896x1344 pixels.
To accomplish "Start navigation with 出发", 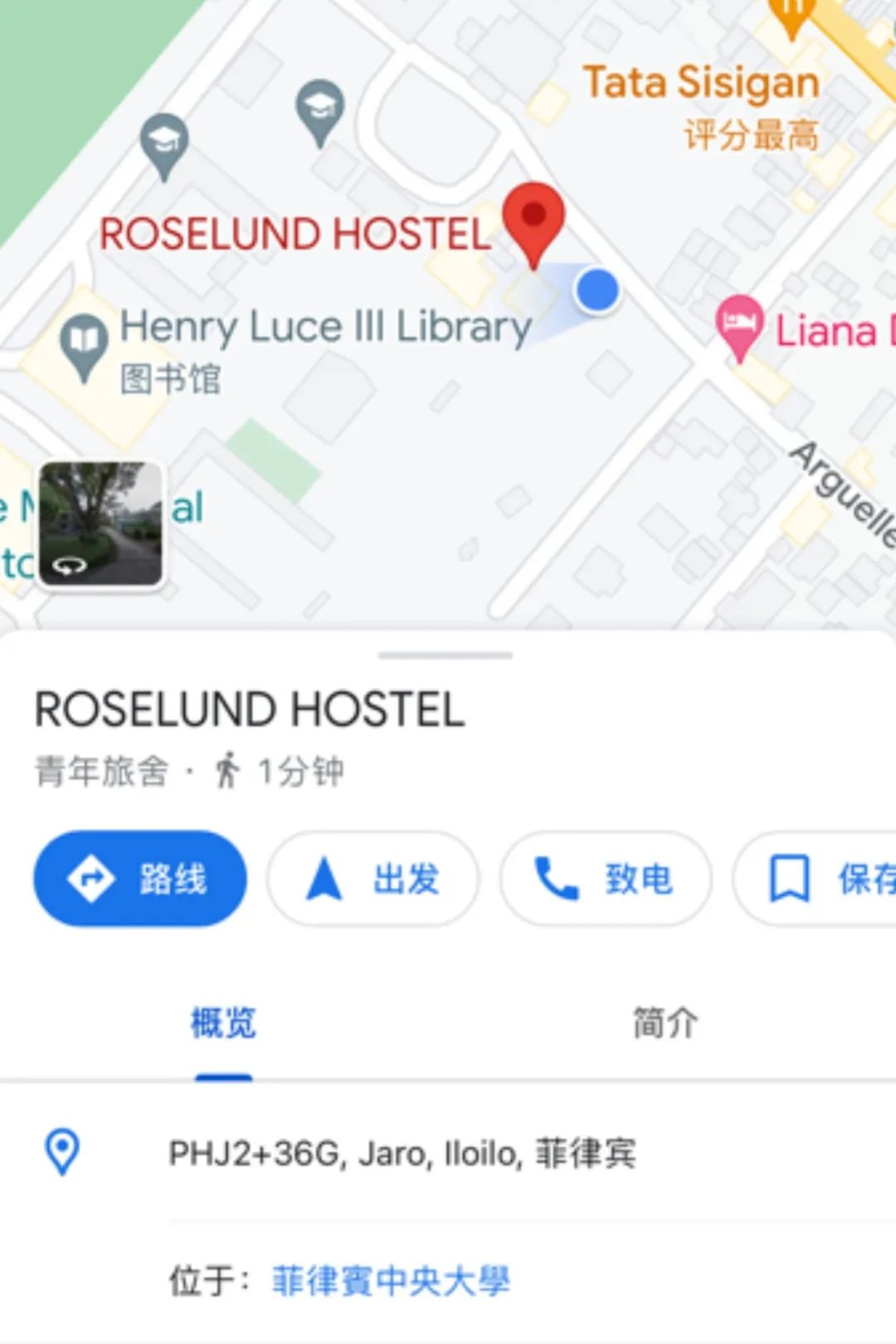I will [373, 879].
